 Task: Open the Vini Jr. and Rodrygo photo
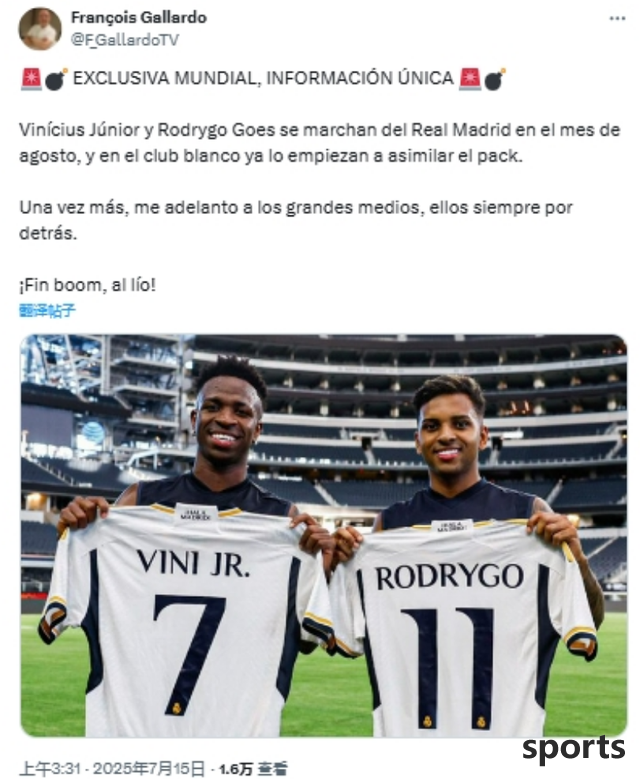pyautogui.click(x=323, y=535)
